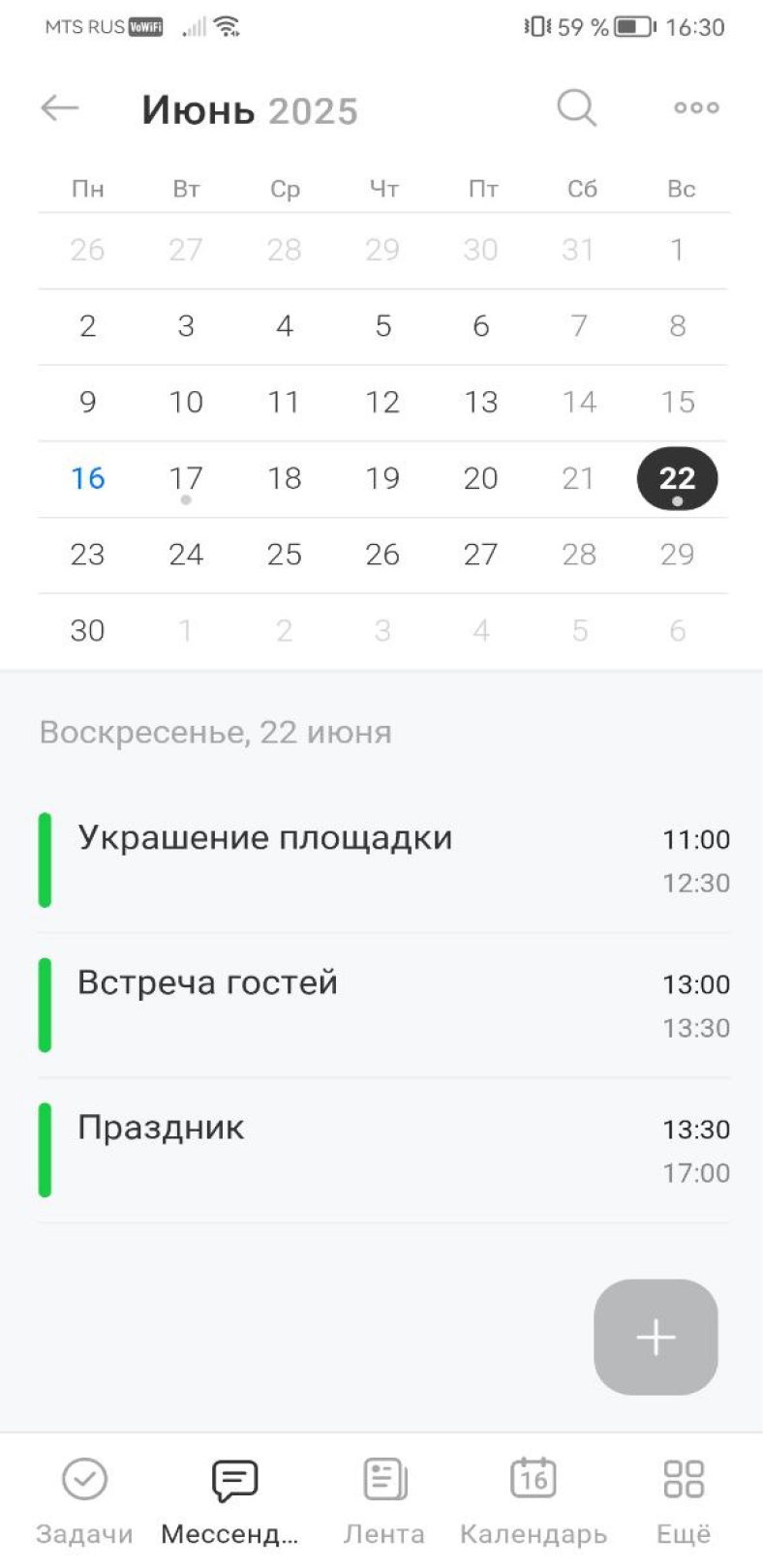Image resolution: width=763 pixels, height=1568 pixels.
Task: Go back using the arrow icon
Action: [59, 107]
